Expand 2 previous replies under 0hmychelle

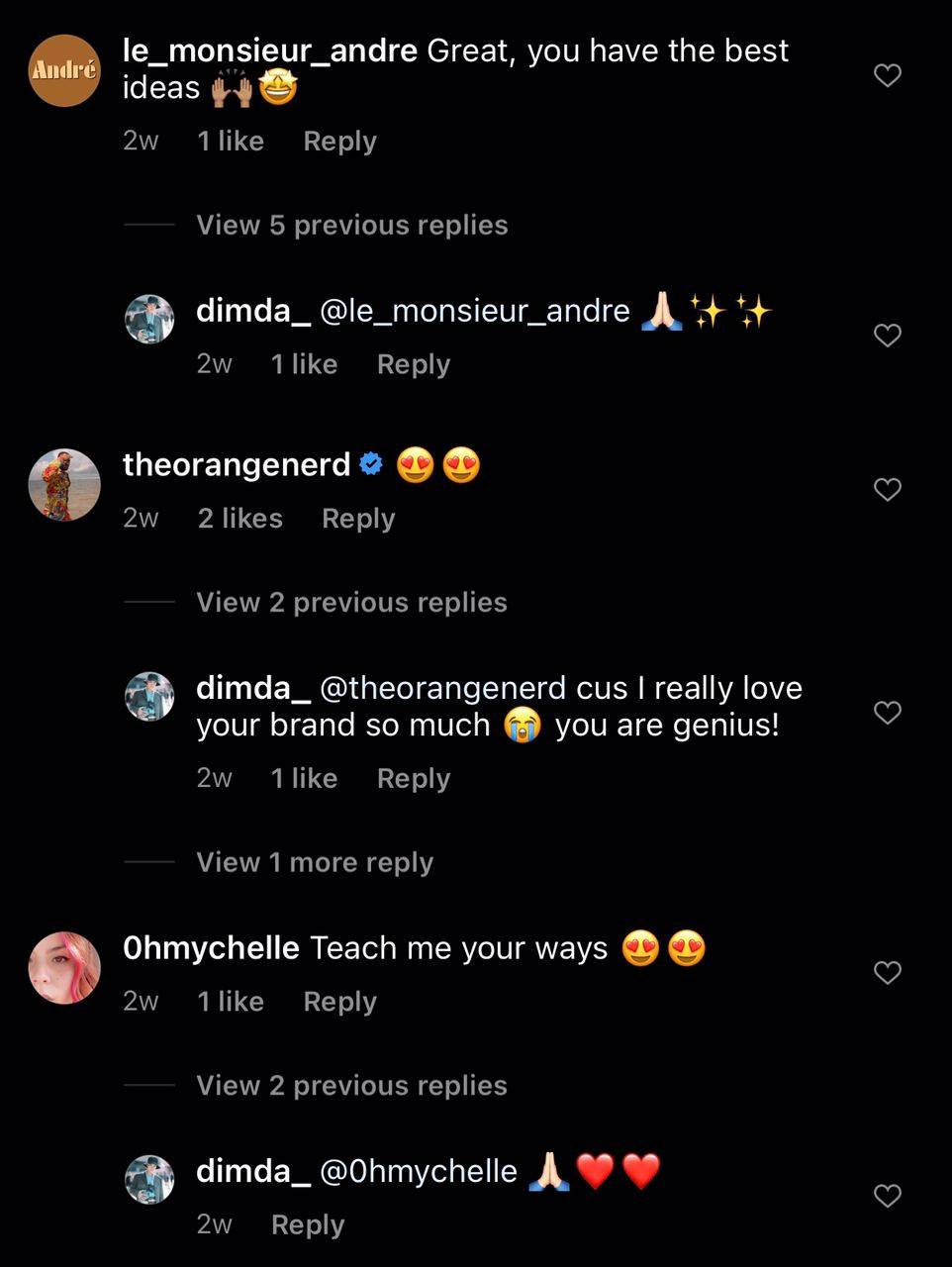[351, 1086]
